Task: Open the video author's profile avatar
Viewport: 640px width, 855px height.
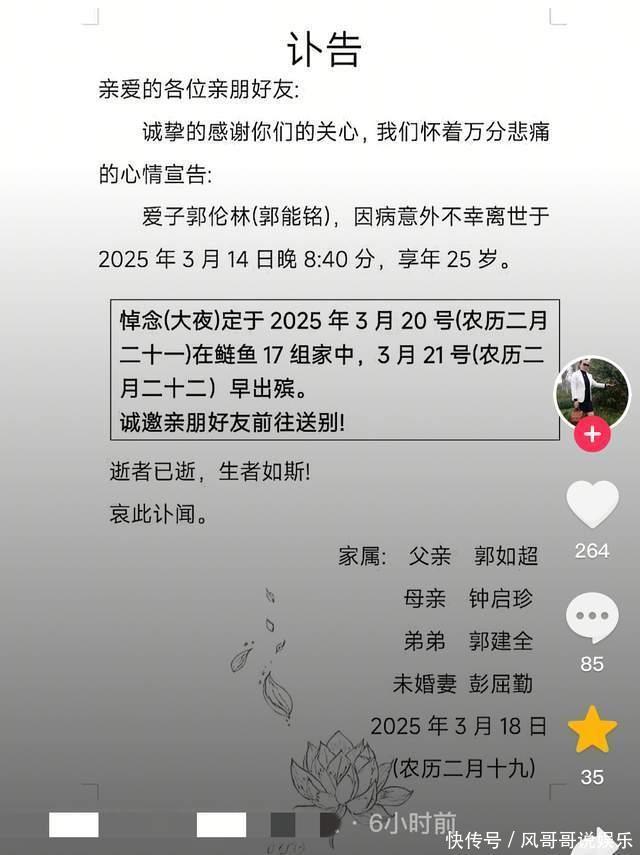Action: tap(592, 391)
